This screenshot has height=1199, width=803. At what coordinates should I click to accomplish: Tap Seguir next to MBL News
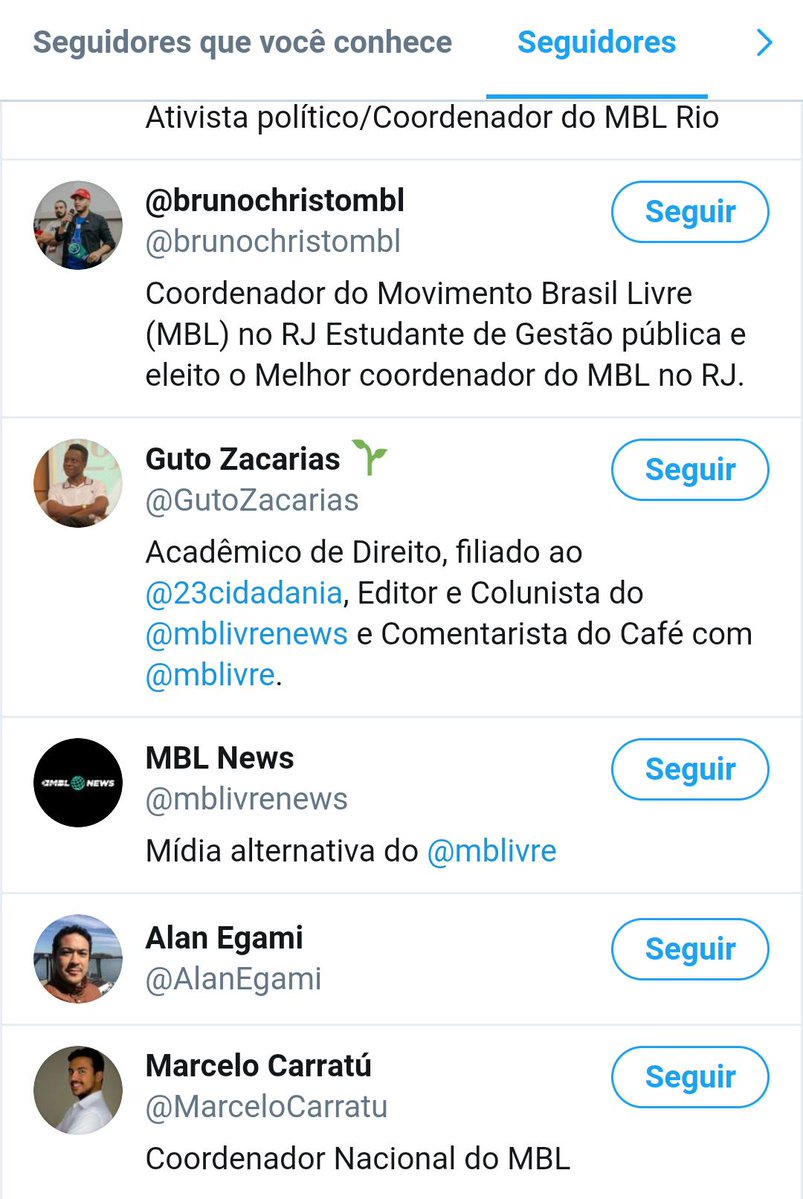click(x=690, y=769)
